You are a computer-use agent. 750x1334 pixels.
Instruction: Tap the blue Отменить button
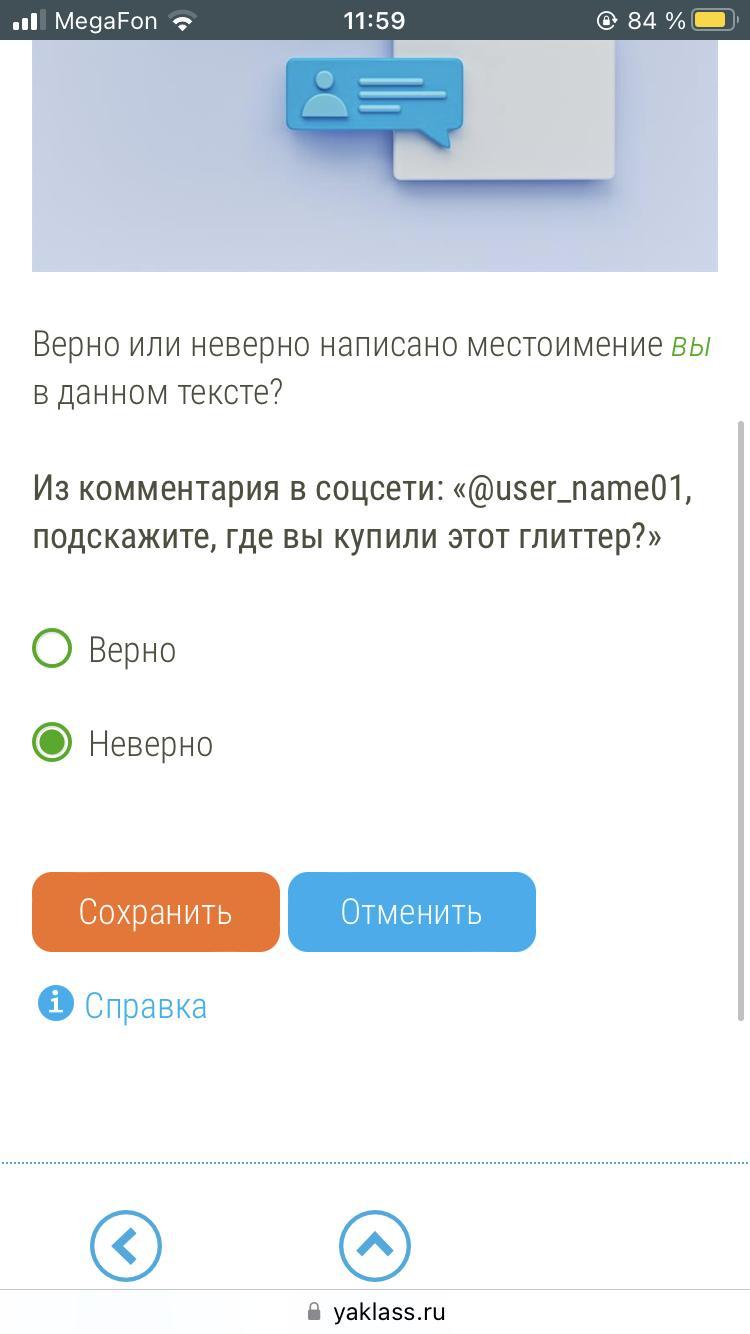tap(412, 912)
